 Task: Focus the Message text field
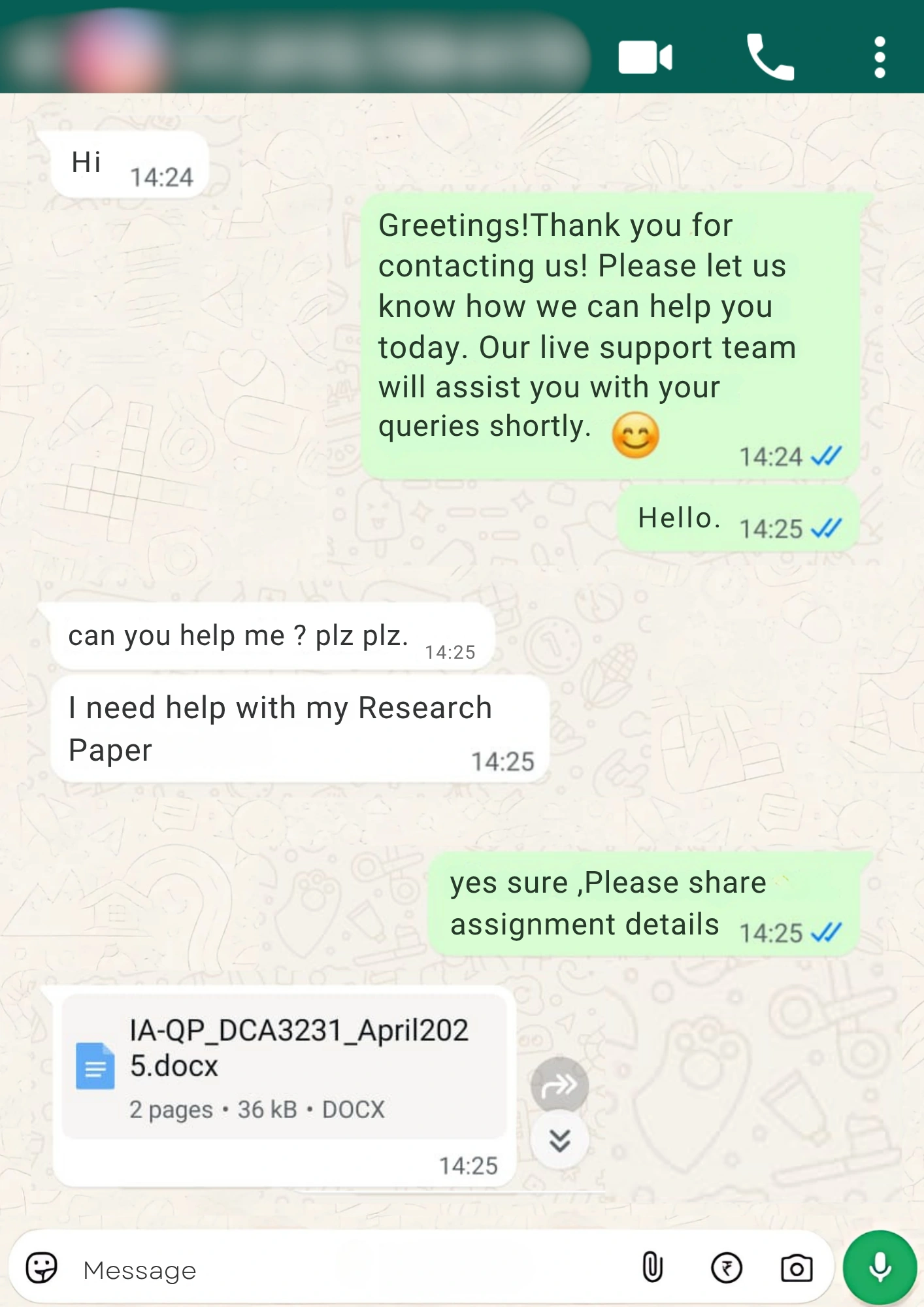coord(340,1270)
